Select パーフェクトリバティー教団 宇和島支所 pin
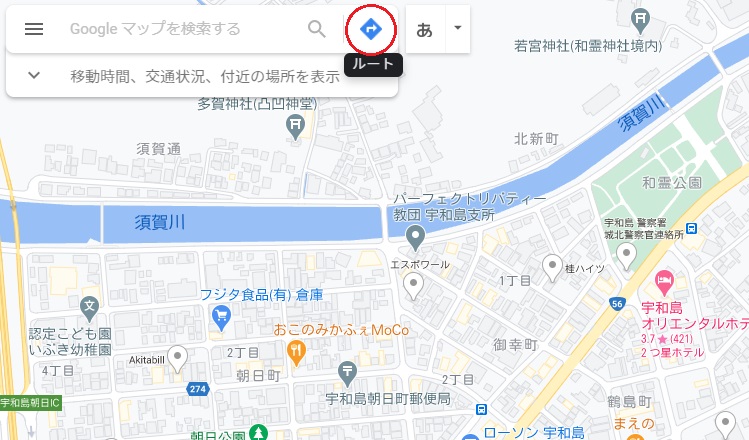This screenshot has width=749, height=440. tap(417, 237)
